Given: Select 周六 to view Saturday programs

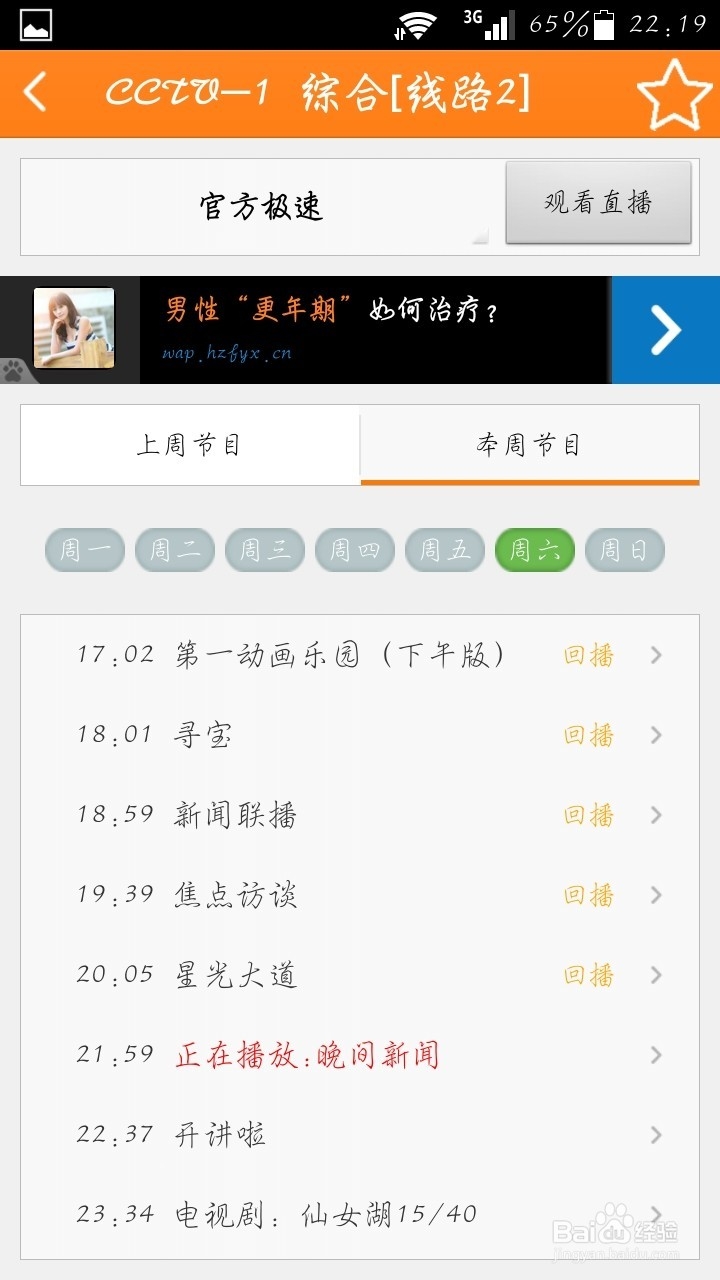Looking at the screenshot, I should coord(534,550).
